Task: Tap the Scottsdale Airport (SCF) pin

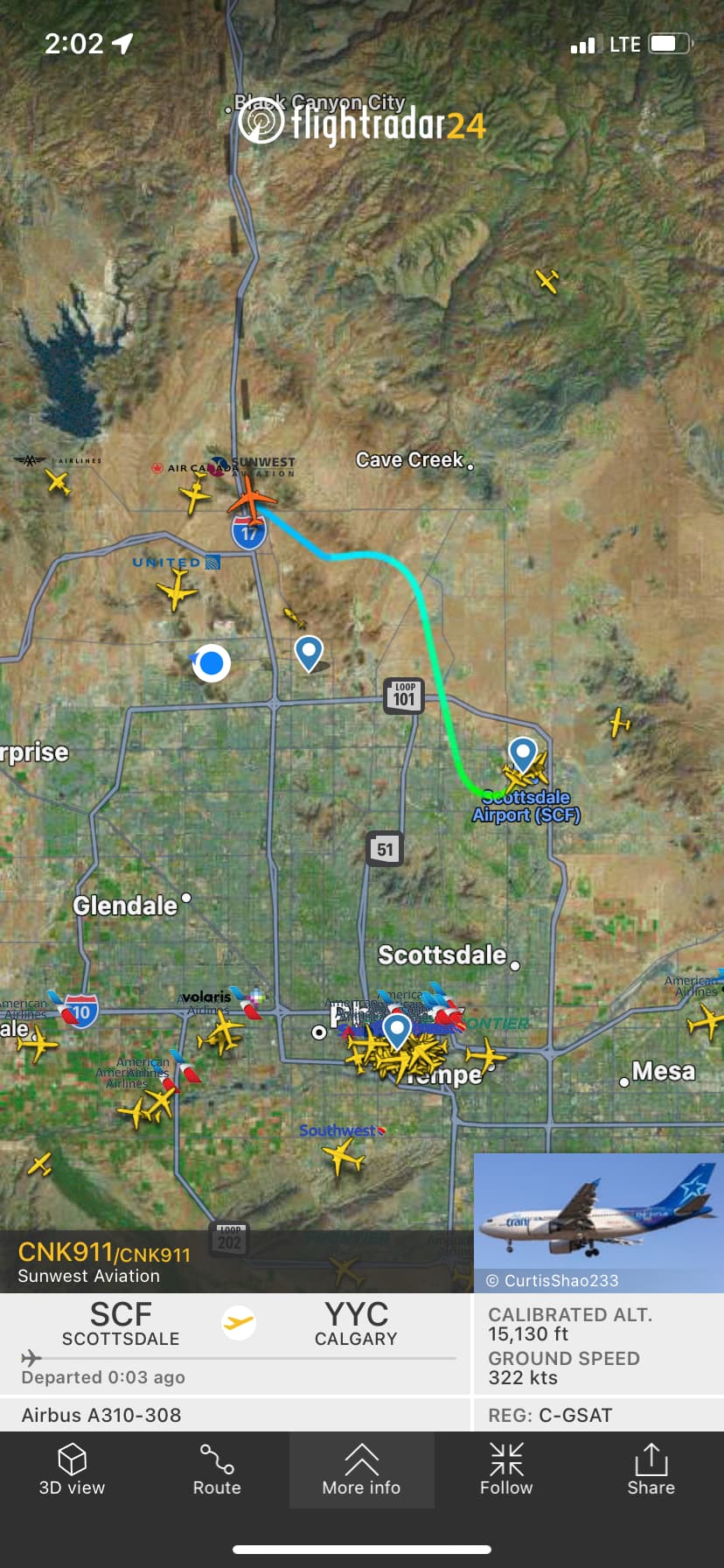Action: pyautogui.click(x=523, y=752)
